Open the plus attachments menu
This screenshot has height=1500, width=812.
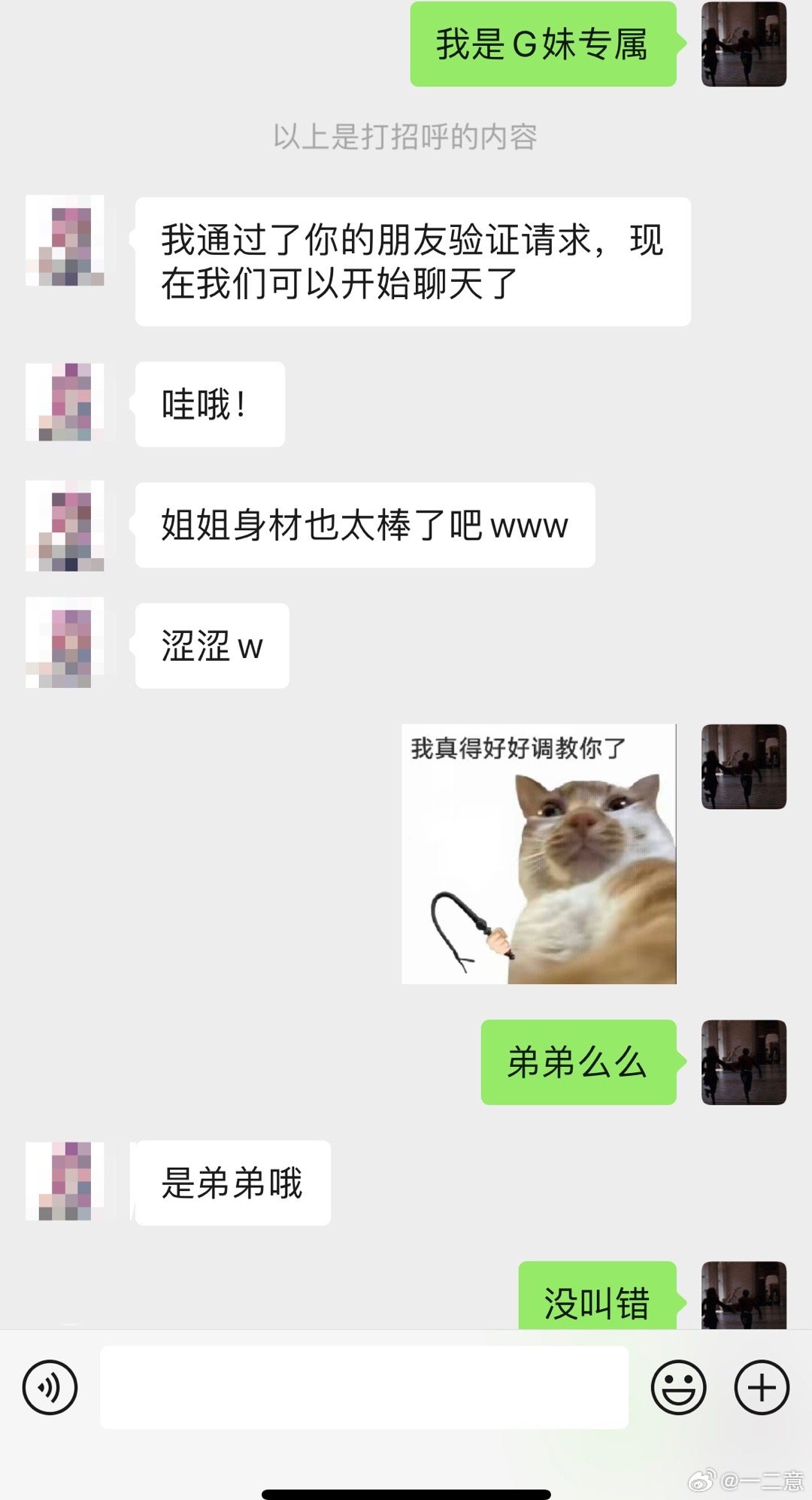(761, 1387)
